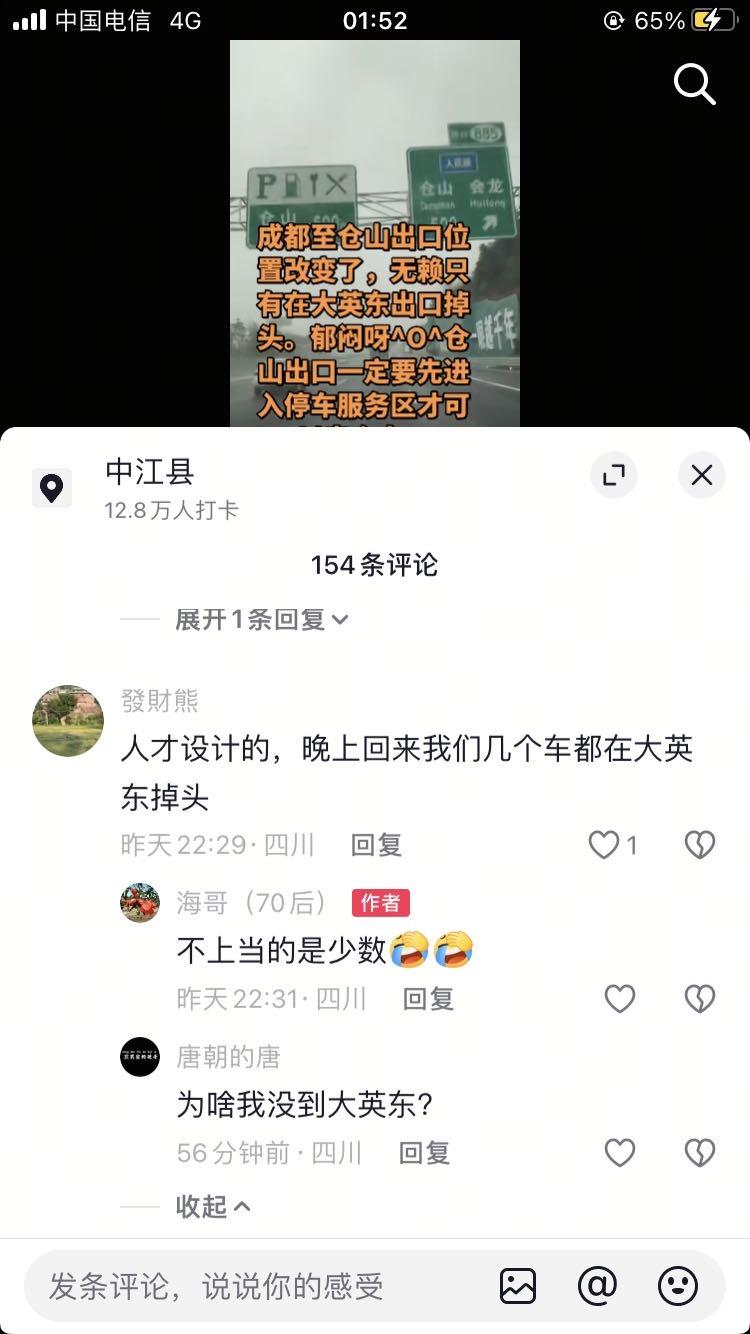Screen dimensions: 750x1334
Task: Dislike 發財熊's comment
Action: tap(699, 845)
